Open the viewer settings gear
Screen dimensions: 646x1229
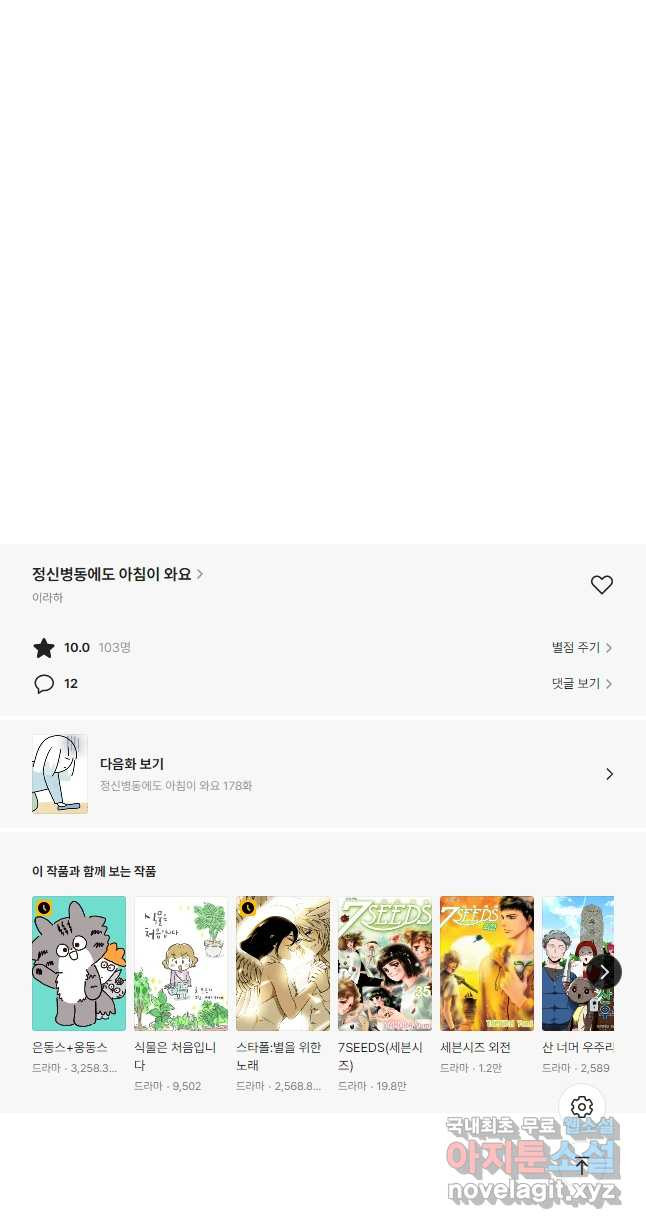pyautogui.click(x=582, y=1107)
